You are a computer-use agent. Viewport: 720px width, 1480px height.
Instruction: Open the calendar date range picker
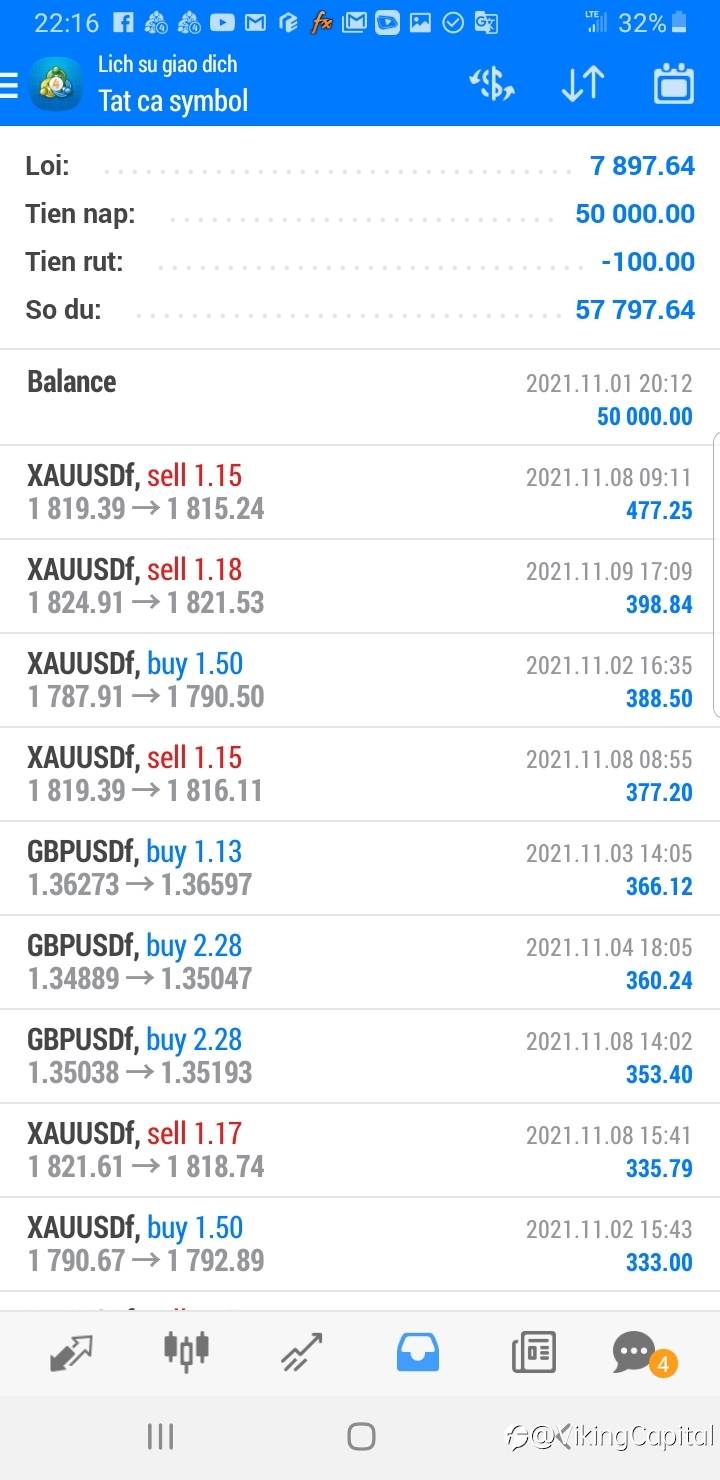pyautogui.click(x=674, y=85)
